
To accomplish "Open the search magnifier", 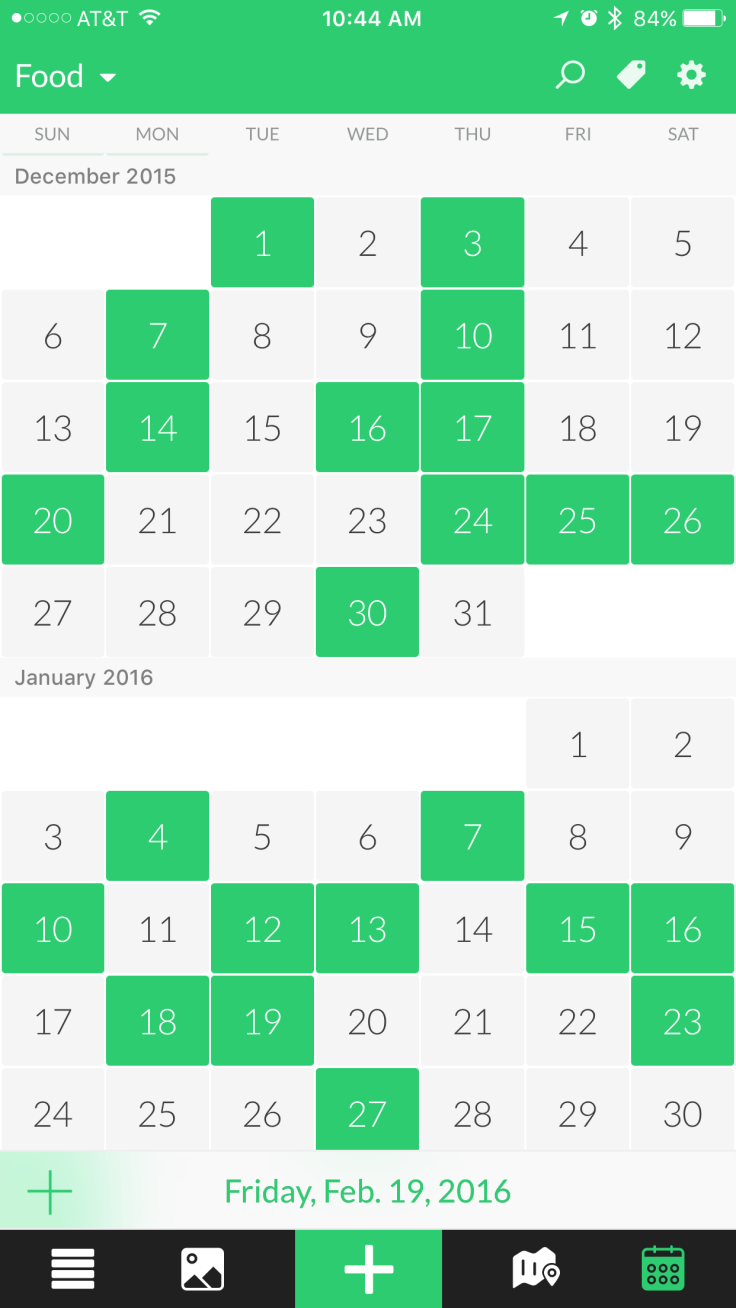I will point(570,75).
